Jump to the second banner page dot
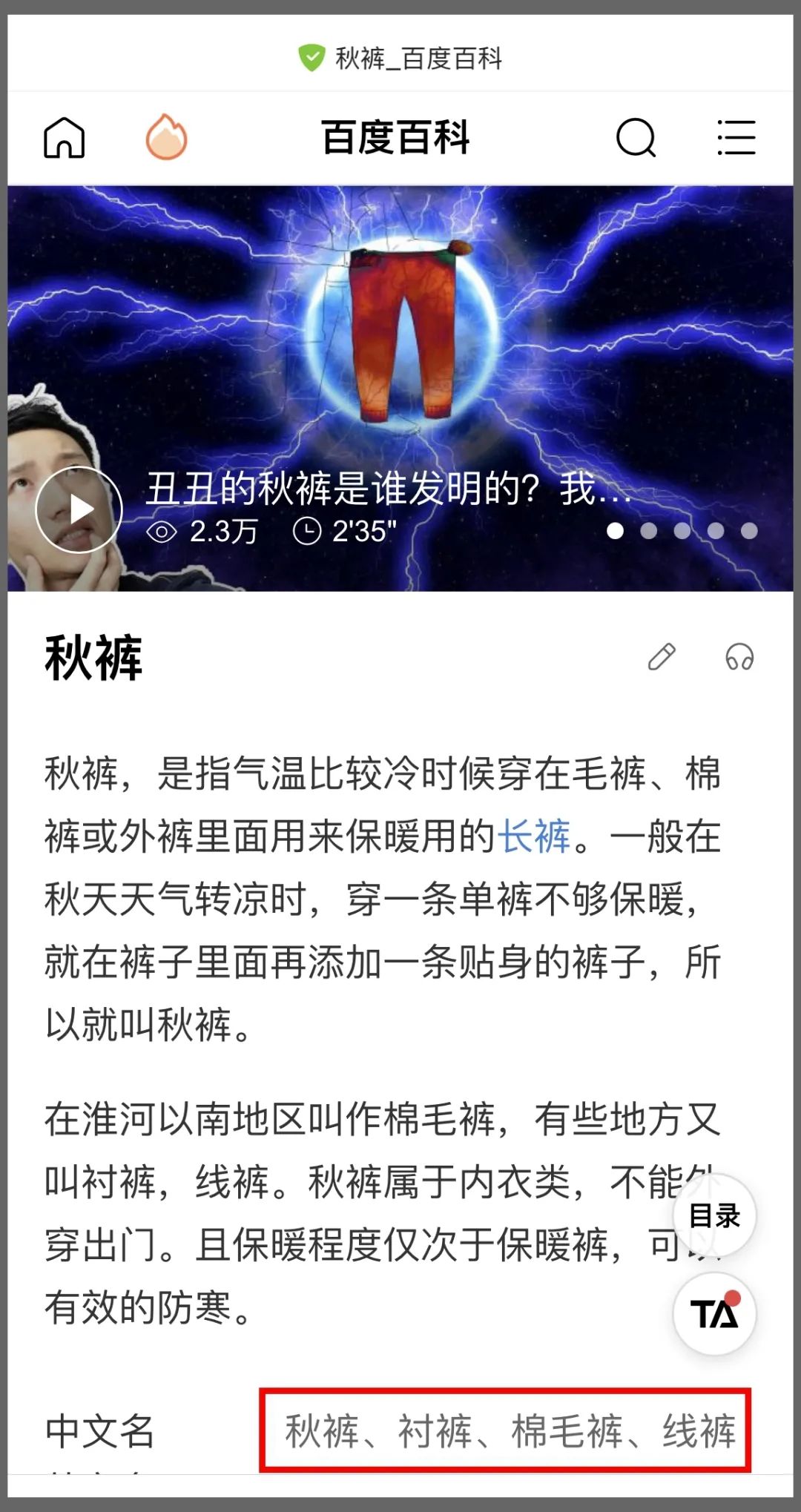 click(649, 531)
